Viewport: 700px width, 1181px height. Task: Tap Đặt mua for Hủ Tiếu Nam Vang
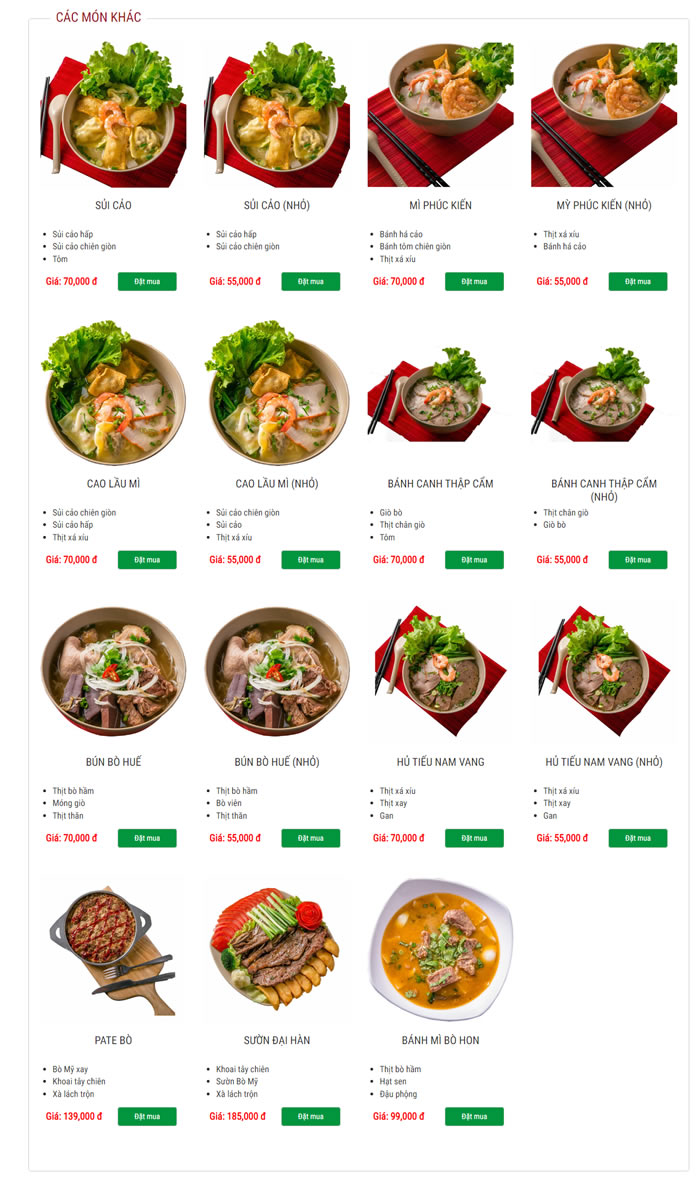pyautogui.click(x=474, y=838)
